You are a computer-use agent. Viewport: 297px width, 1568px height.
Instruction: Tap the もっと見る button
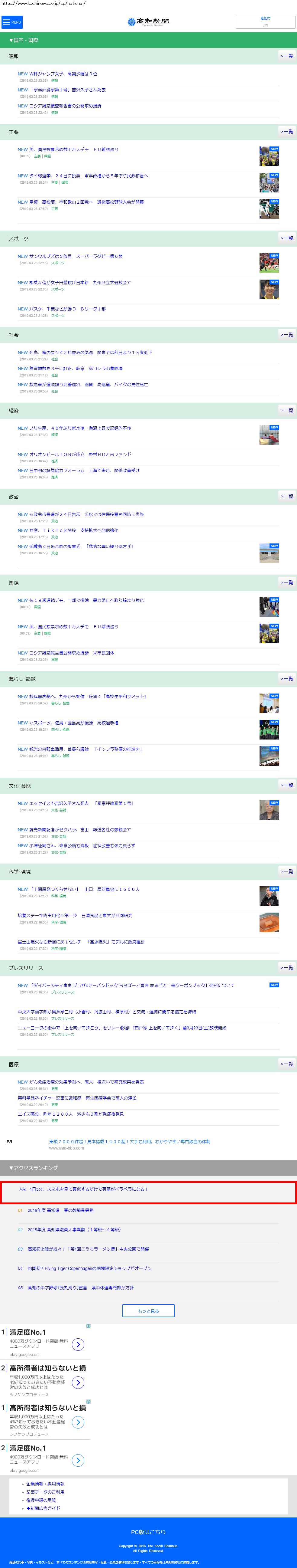coord(148,1310)
